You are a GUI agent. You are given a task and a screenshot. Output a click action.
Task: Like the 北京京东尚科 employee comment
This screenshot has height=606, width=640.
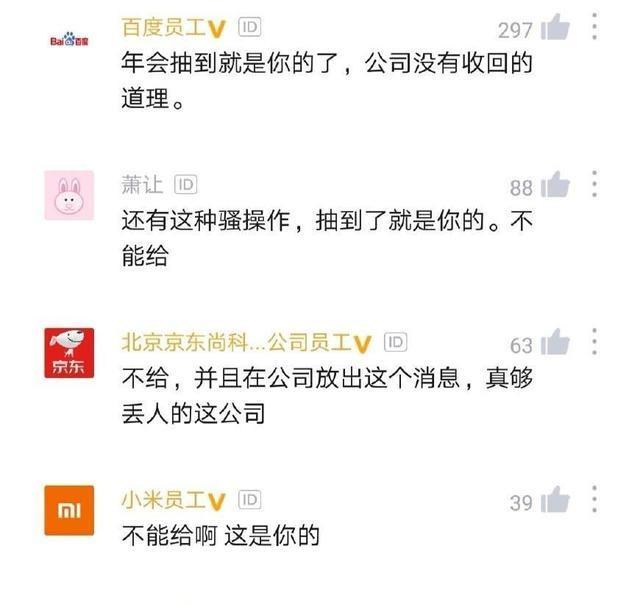(x=555, y=344)
